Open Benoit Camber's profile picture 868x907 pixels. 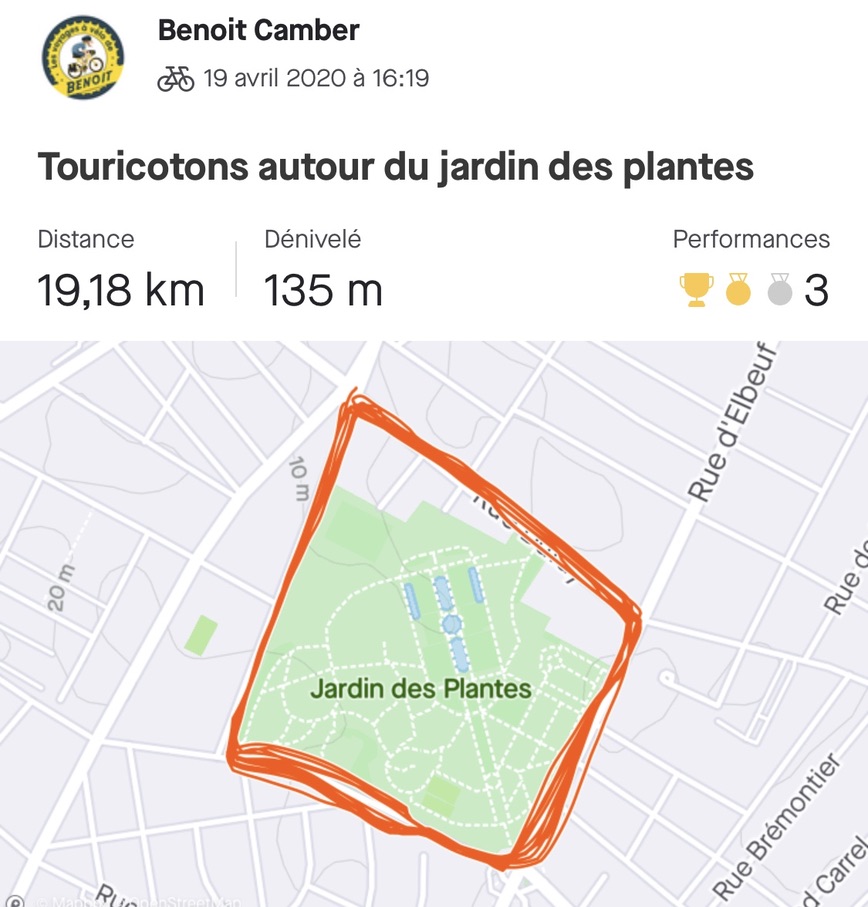[x=83, y=58]
